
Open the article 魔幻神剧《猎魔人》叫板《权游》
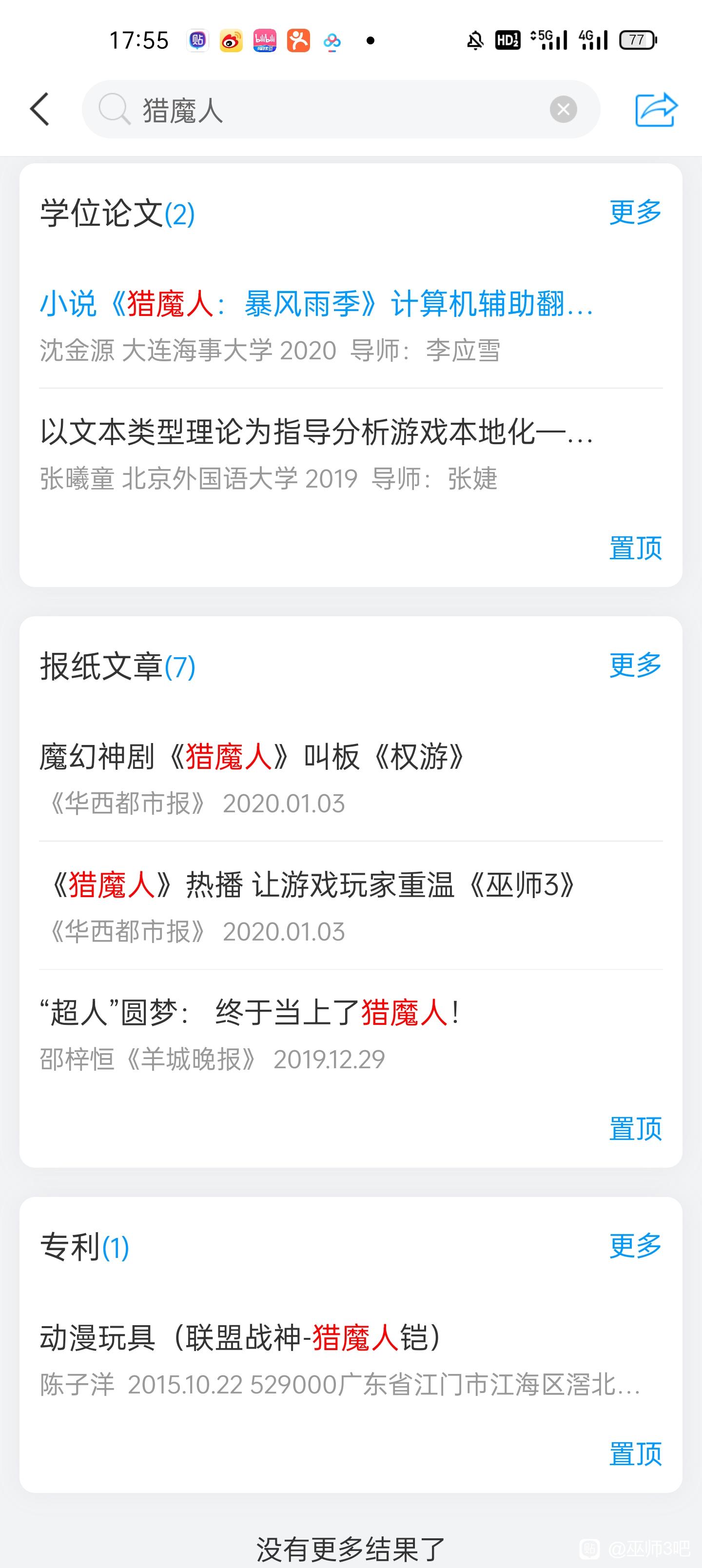351,779
